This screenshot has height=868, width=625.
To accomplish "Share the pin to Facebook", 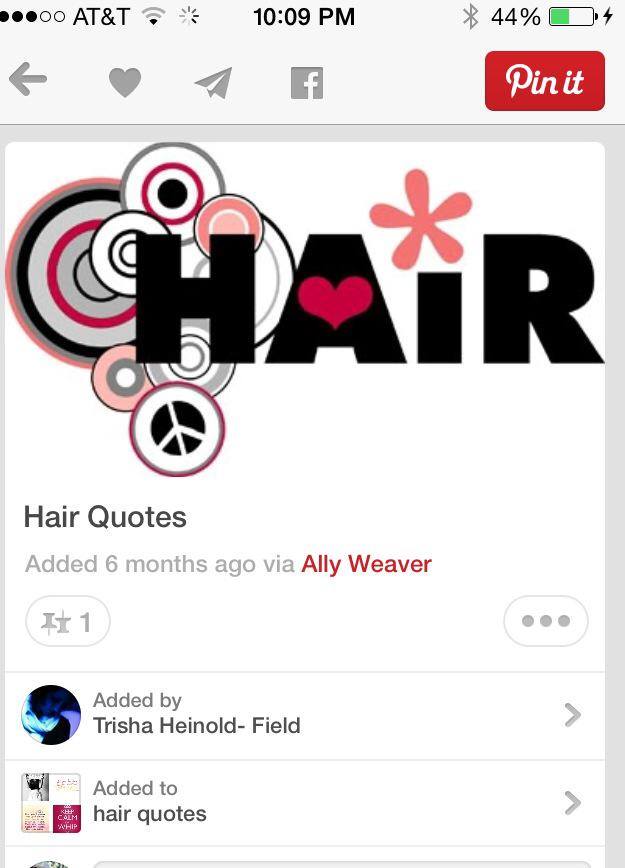I will [x=307, y=82].
